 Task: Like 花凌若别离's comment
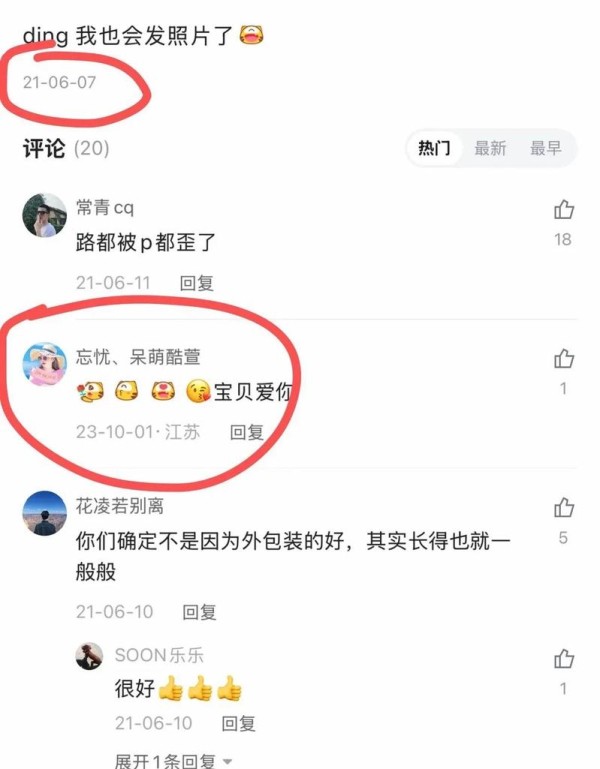(x=564, y=507)
